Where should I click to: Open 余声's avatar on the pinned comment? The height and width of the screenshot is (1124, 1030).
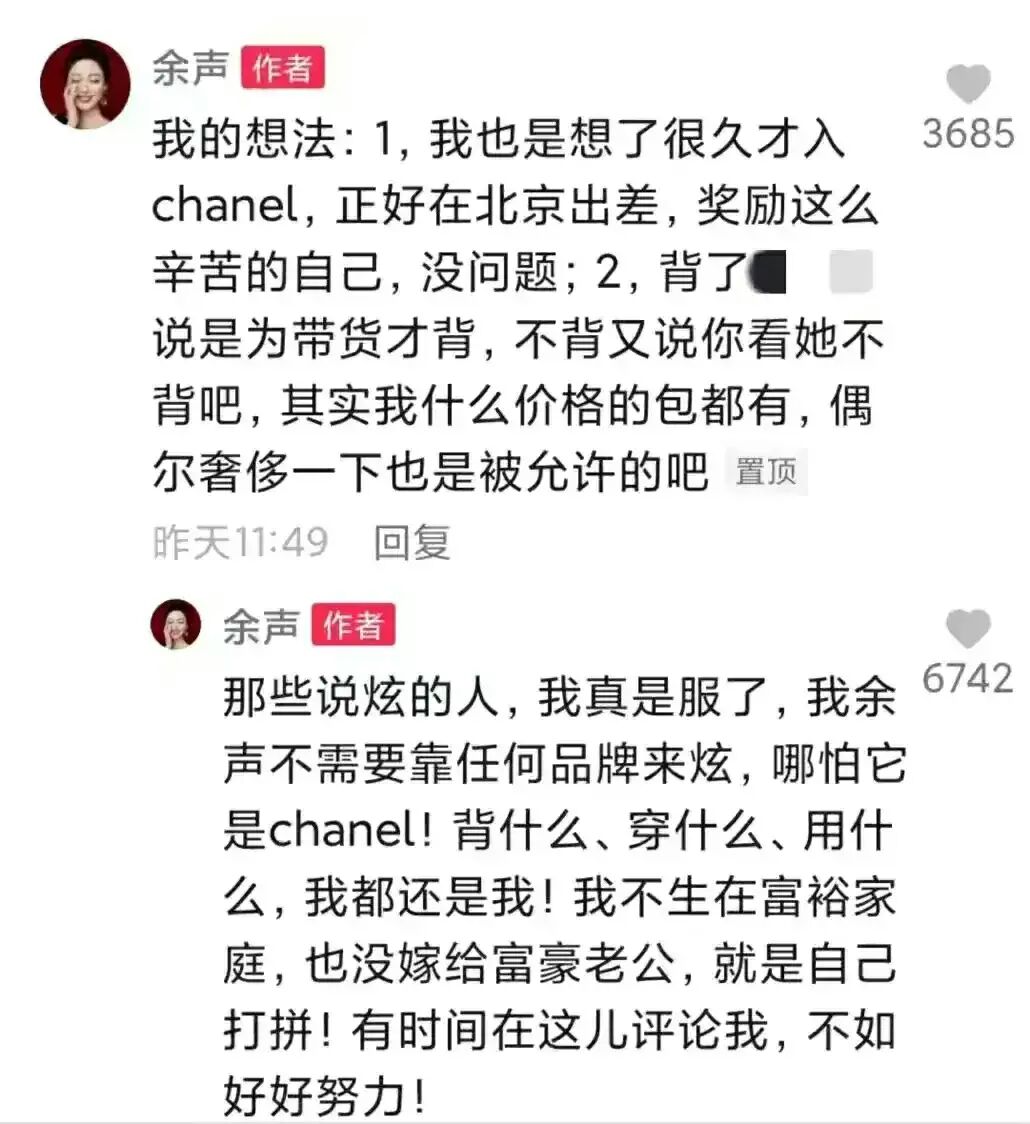tap(85, 84)
